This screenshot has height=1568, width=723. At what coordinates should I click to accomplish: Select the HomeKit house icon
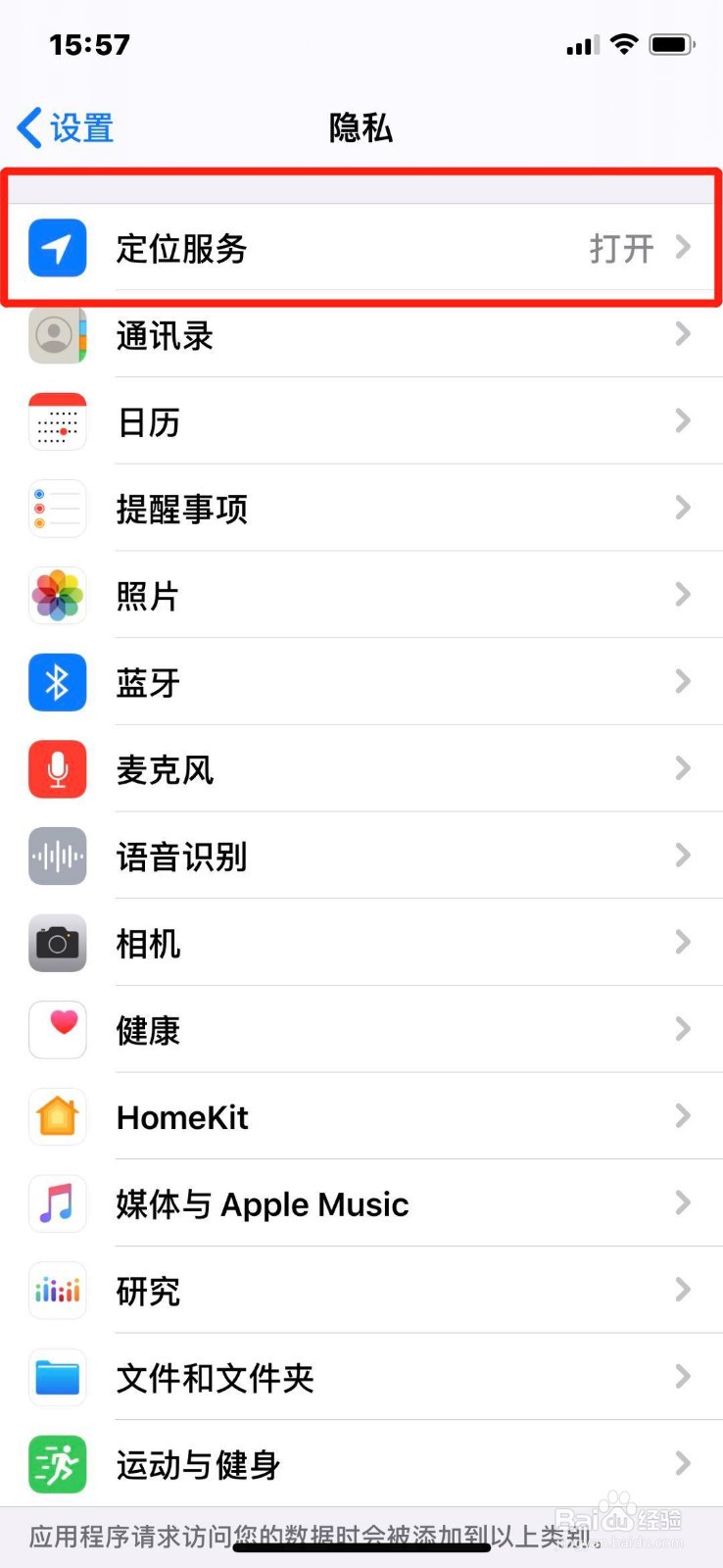click(x=57, y=1116)
